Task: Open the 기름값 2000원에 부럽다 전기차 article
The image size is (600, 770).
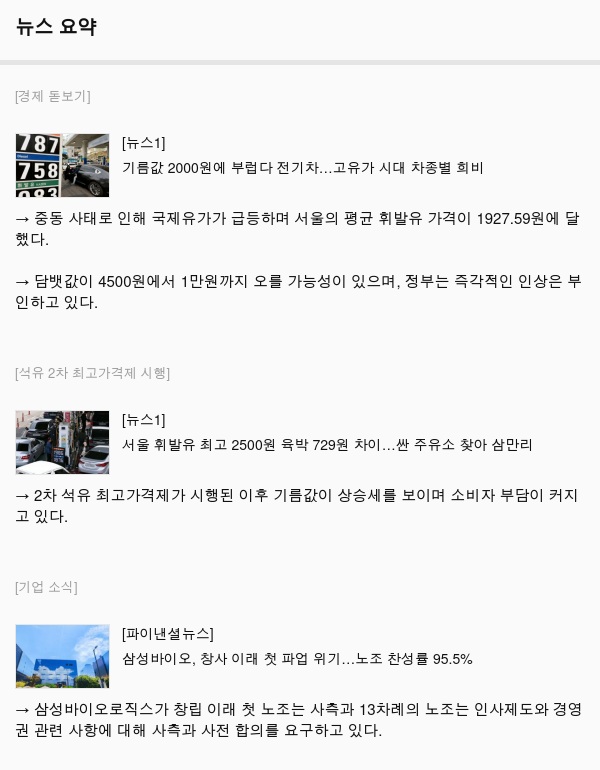Action: 302,168
